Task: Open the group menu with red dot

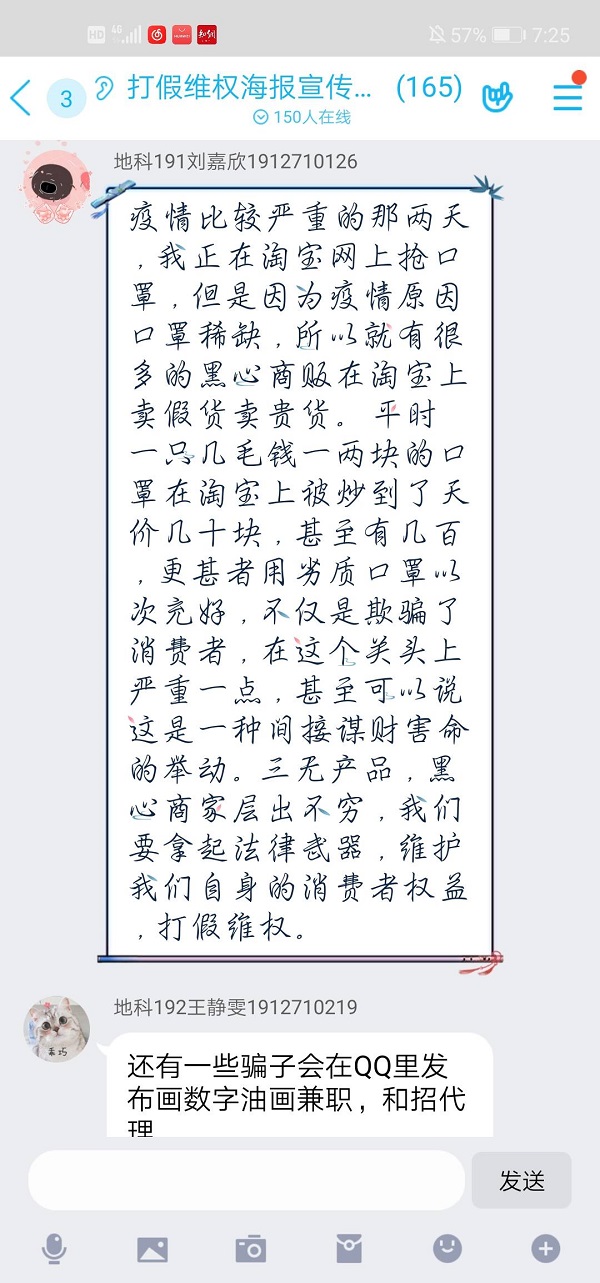Action: coord(567,96)
